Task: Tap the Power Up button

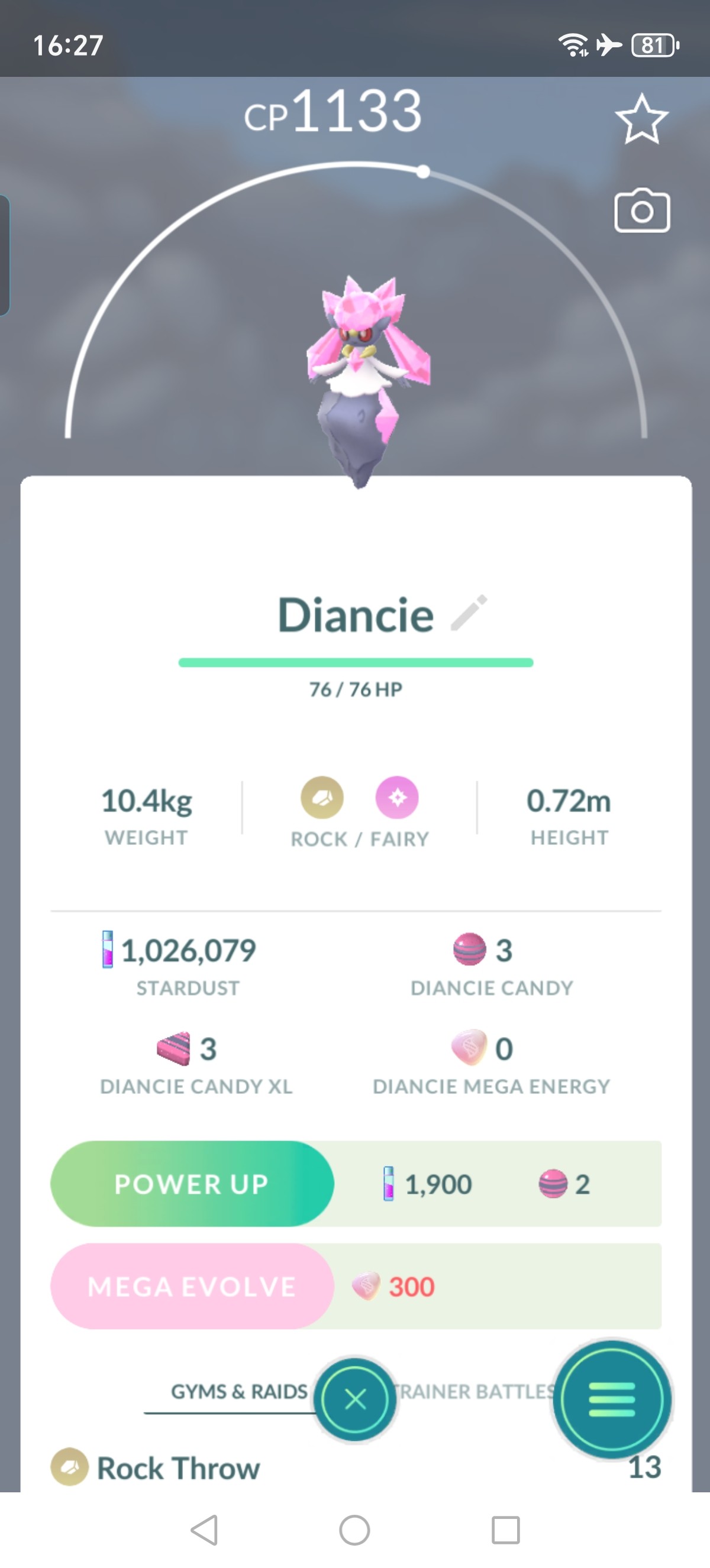Action: pos(192,1183)
